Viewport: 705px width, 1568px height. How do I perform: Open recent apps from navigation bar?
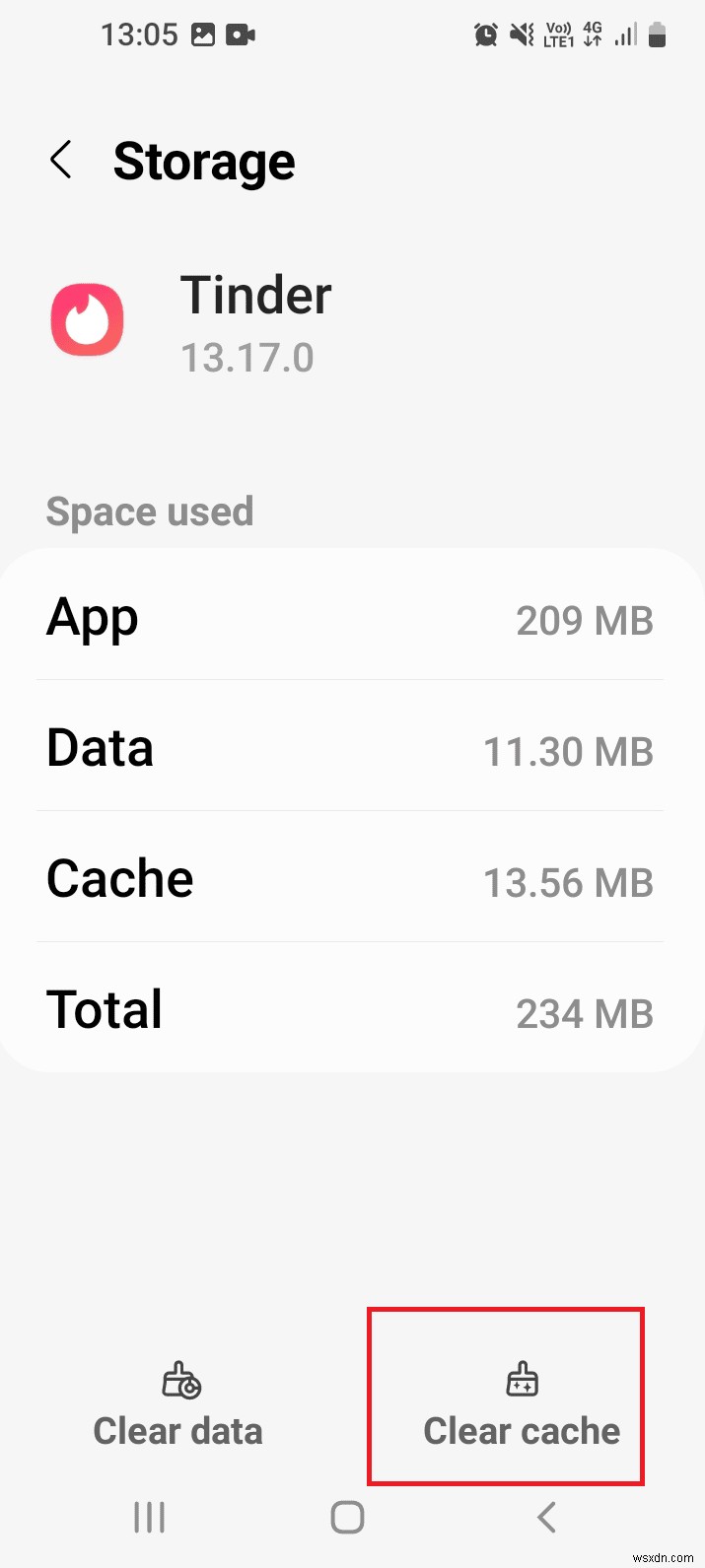[x=149, y=1518]
